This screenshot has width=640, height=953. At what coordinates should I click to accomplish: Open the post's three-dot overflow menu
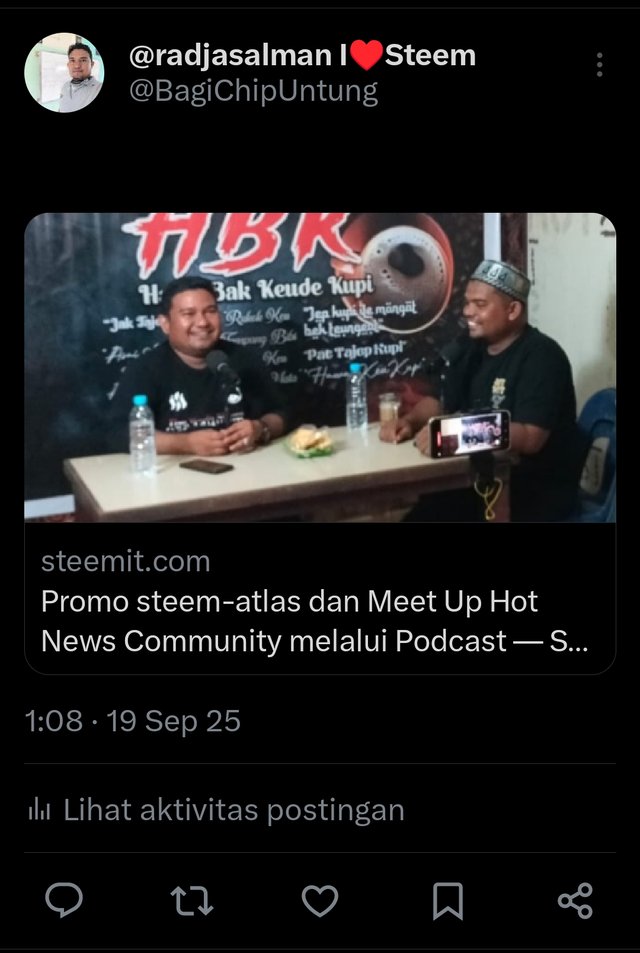click(x=599, y=65)
